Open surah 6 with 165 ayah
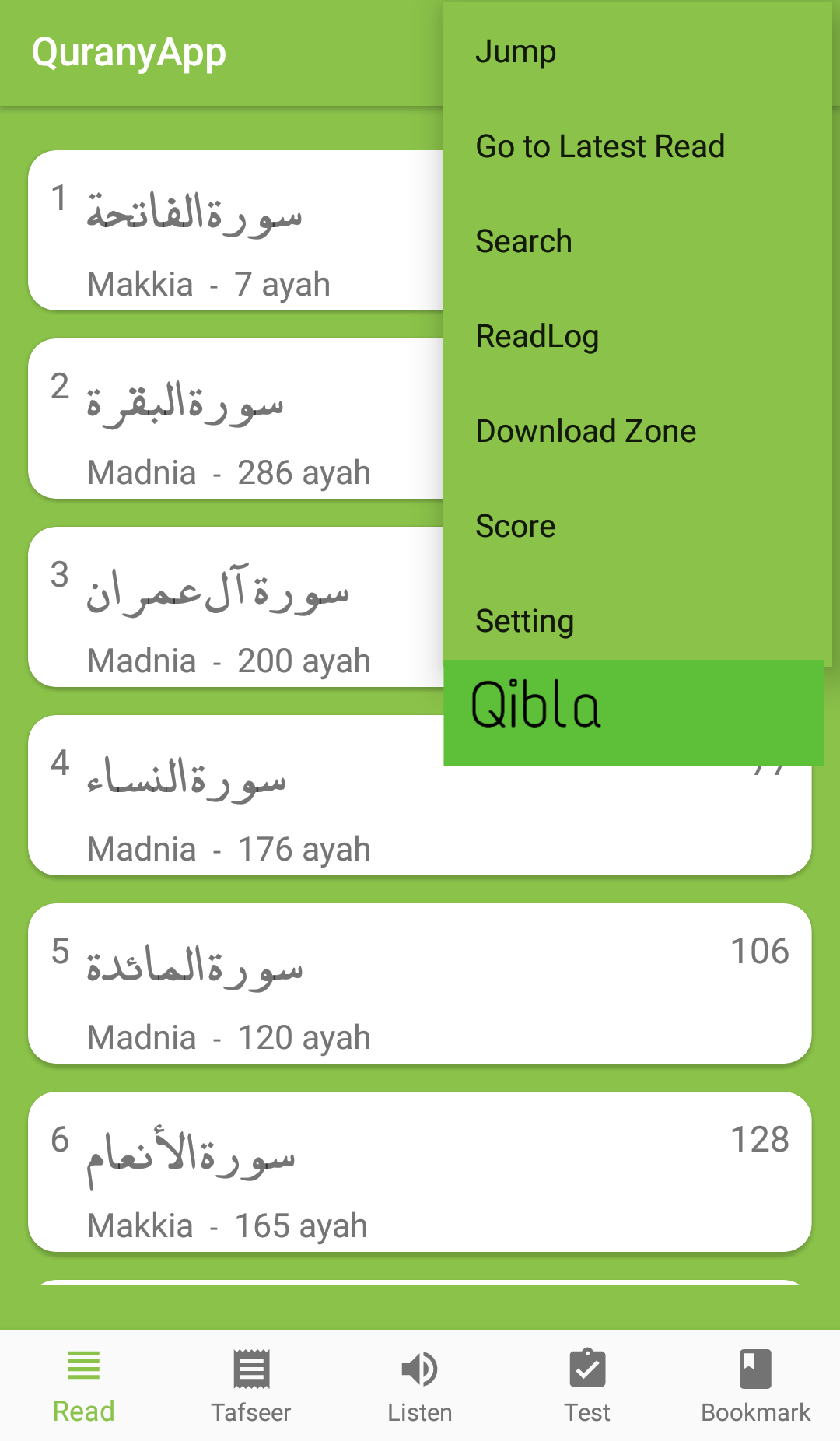Image resolution: width=840 pixels, height=1441 pixels. (420, 1173)
